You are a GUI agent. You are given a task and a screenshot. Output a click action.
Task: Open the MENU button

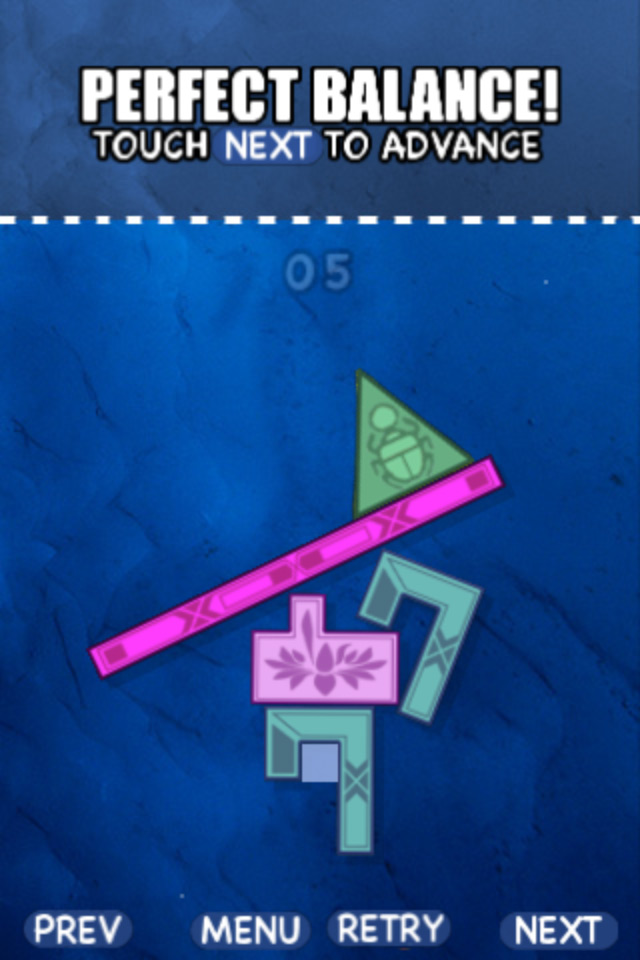(x=250, y=930)
